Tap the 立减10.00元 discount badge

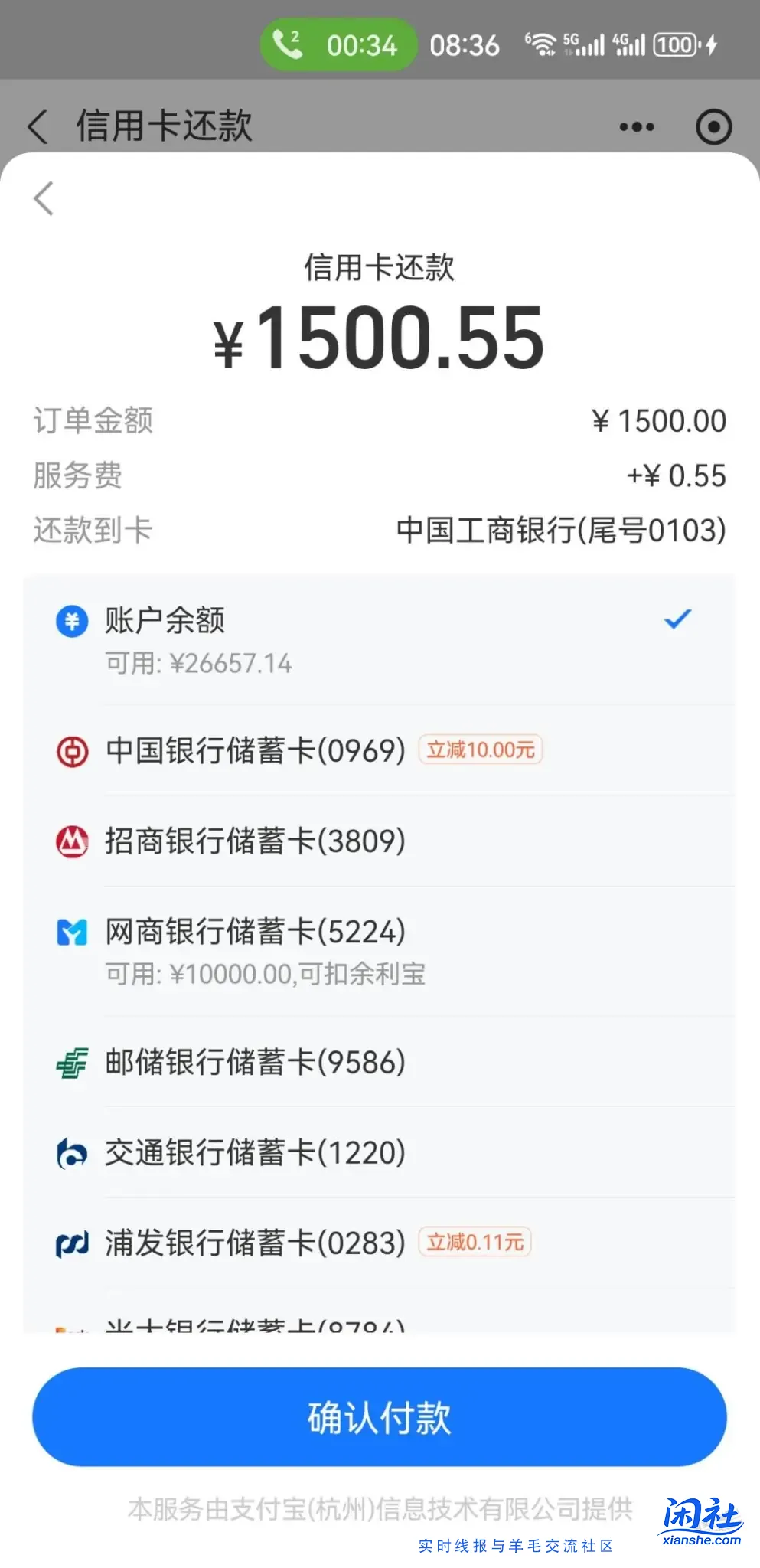[481, 750]
